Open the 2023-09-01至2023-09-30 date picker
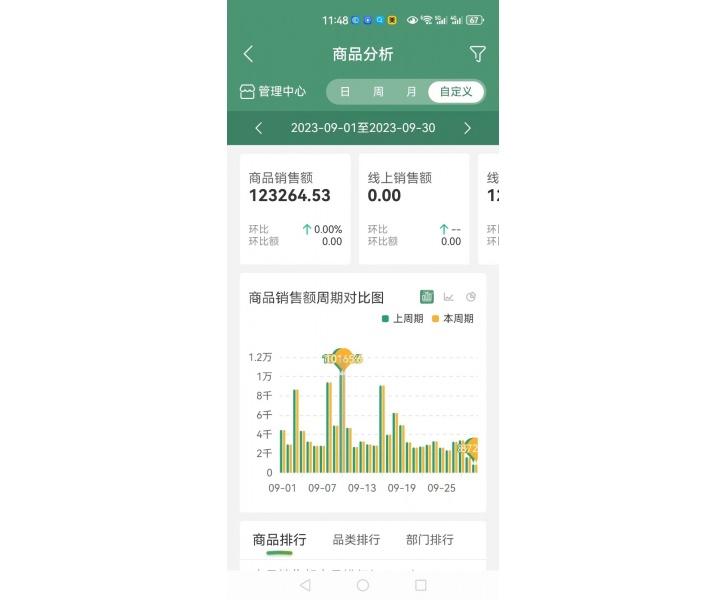The height and width of the screenshot is (600, 727). coord(363,128)
